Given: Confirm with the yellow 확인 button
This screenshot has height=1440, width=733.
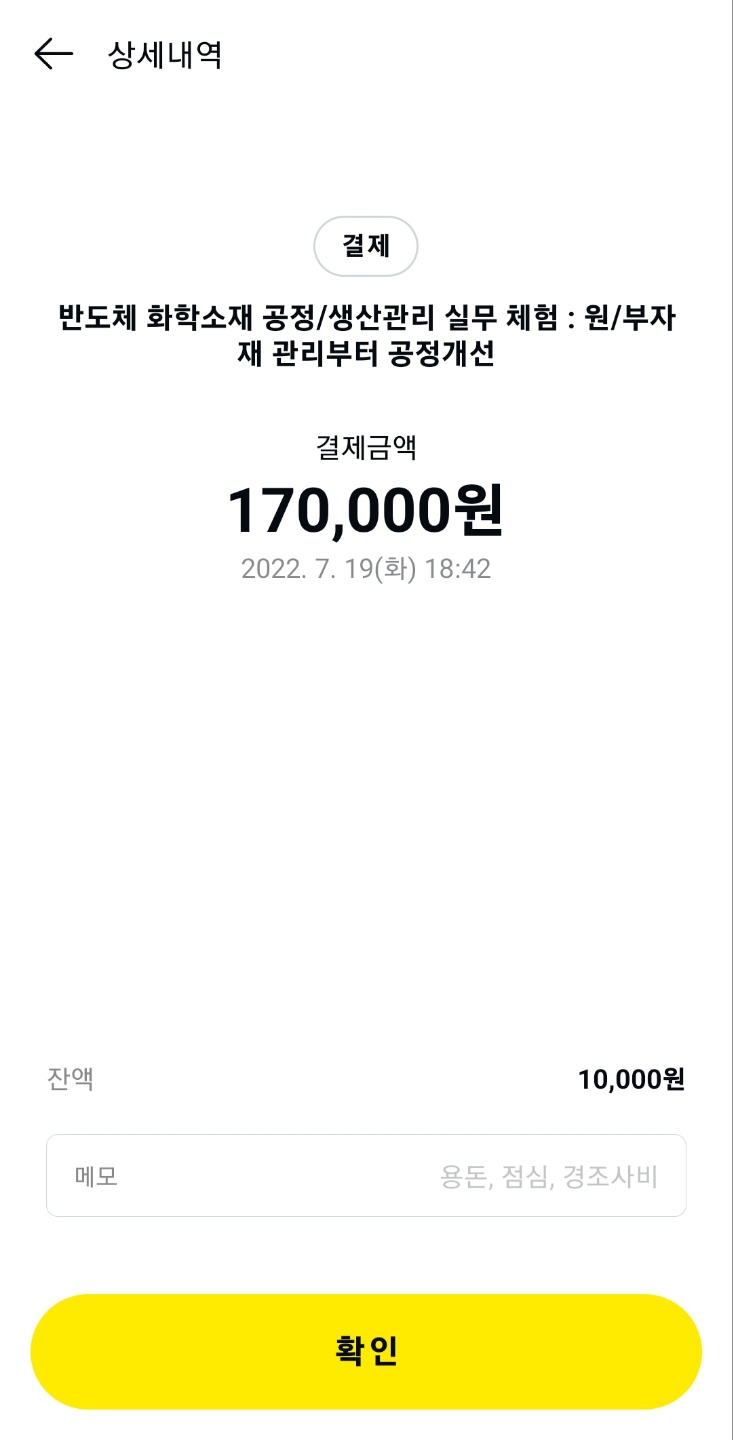Looking at the screenshot, I should pyautogui.click(x=366, y=1351).
